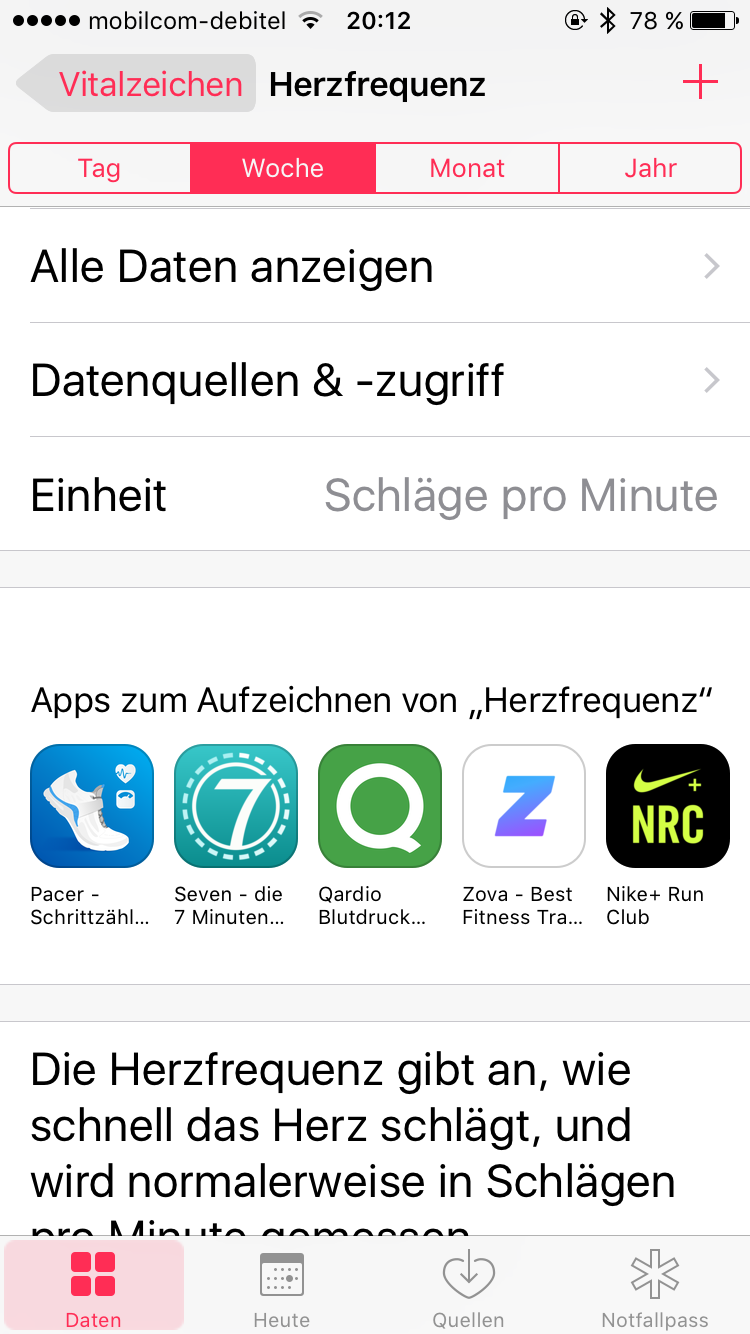Open the Qardio Blutdruck app
750x1334 pixels.
(380, 805)
